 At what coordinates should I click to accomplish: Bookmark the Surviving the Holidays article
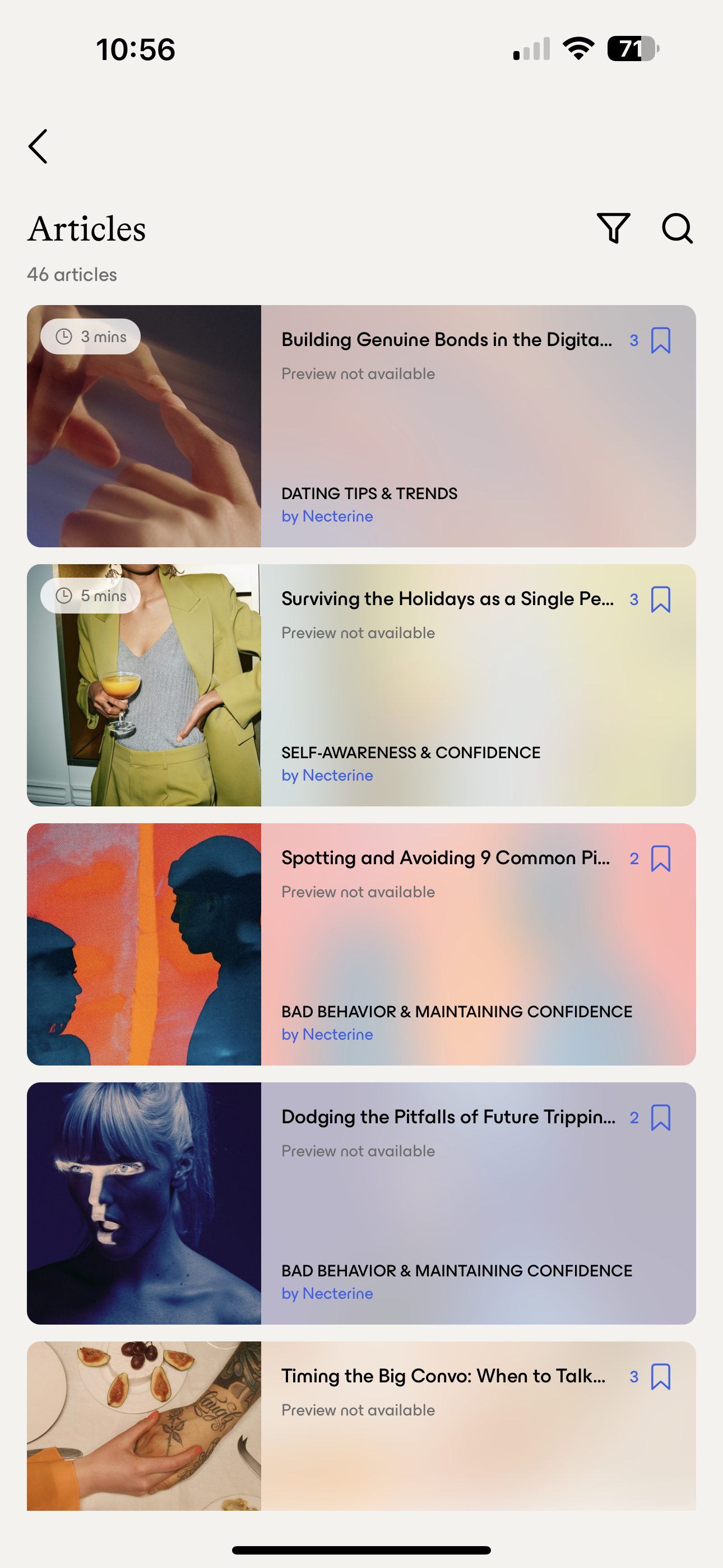[660, 599]
